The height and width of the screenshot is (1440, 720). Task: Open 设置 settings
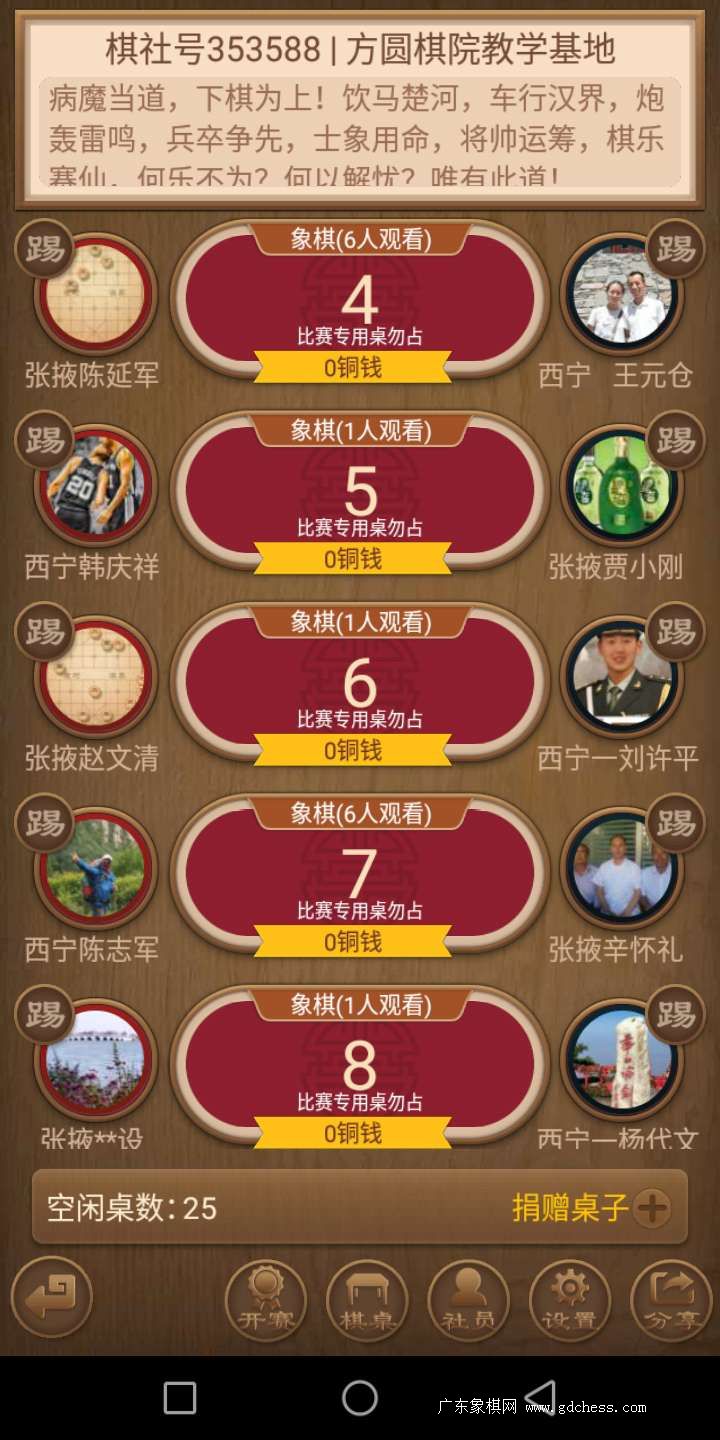tap(570, 1300)
